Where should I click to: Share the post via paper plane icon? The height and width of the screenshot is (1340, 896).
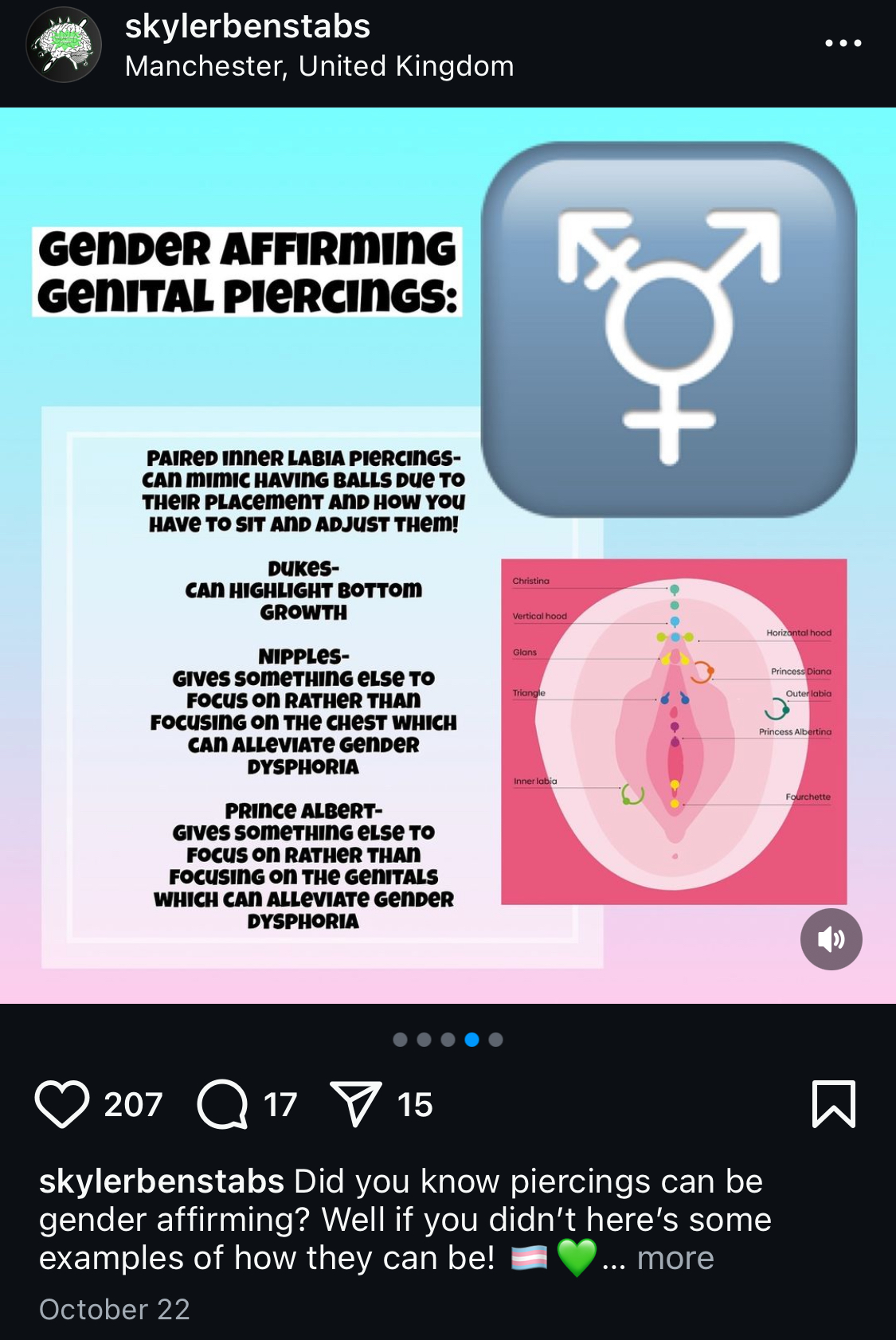(x=356, y=1104)
